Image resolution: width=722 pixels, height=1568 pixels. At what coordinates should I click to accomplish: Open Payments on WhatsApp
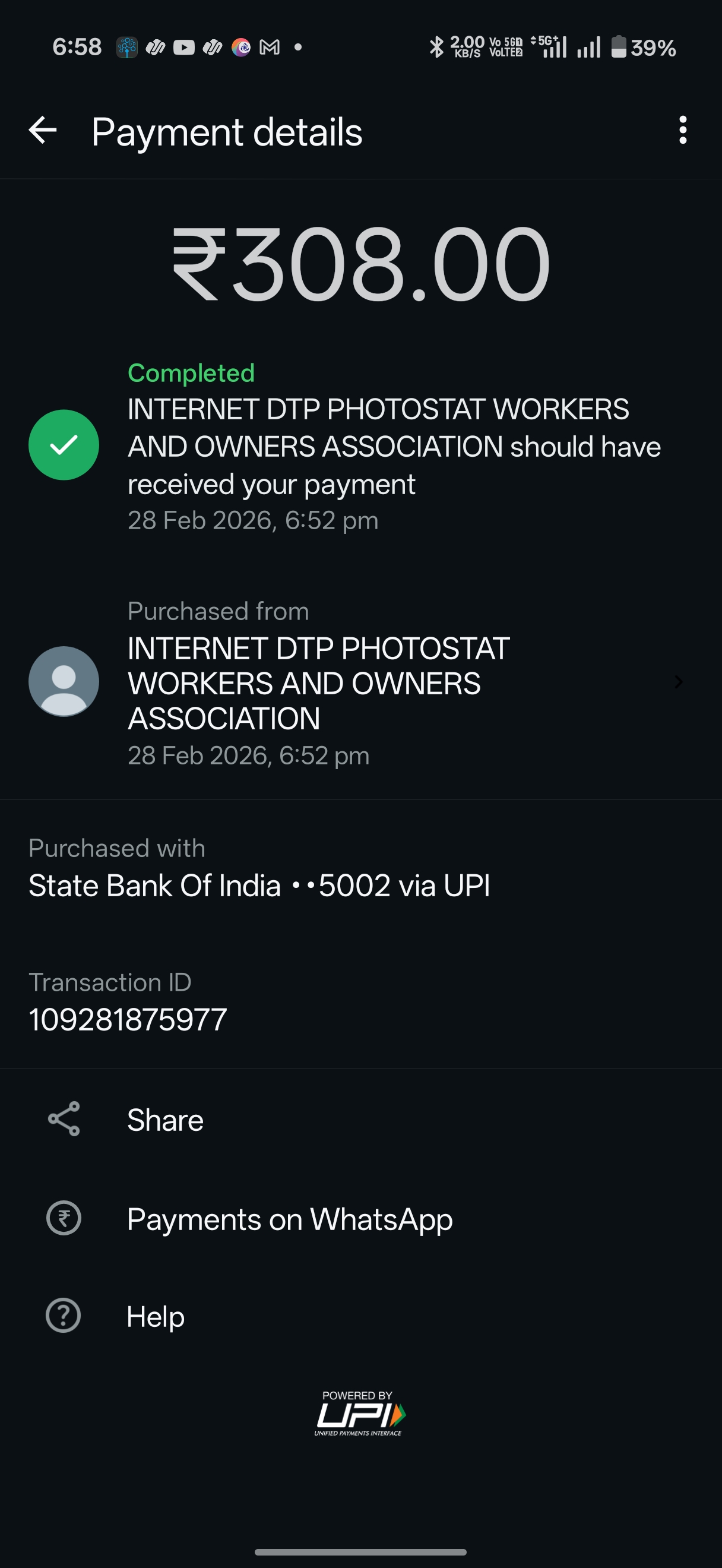tap(289, 1220)
